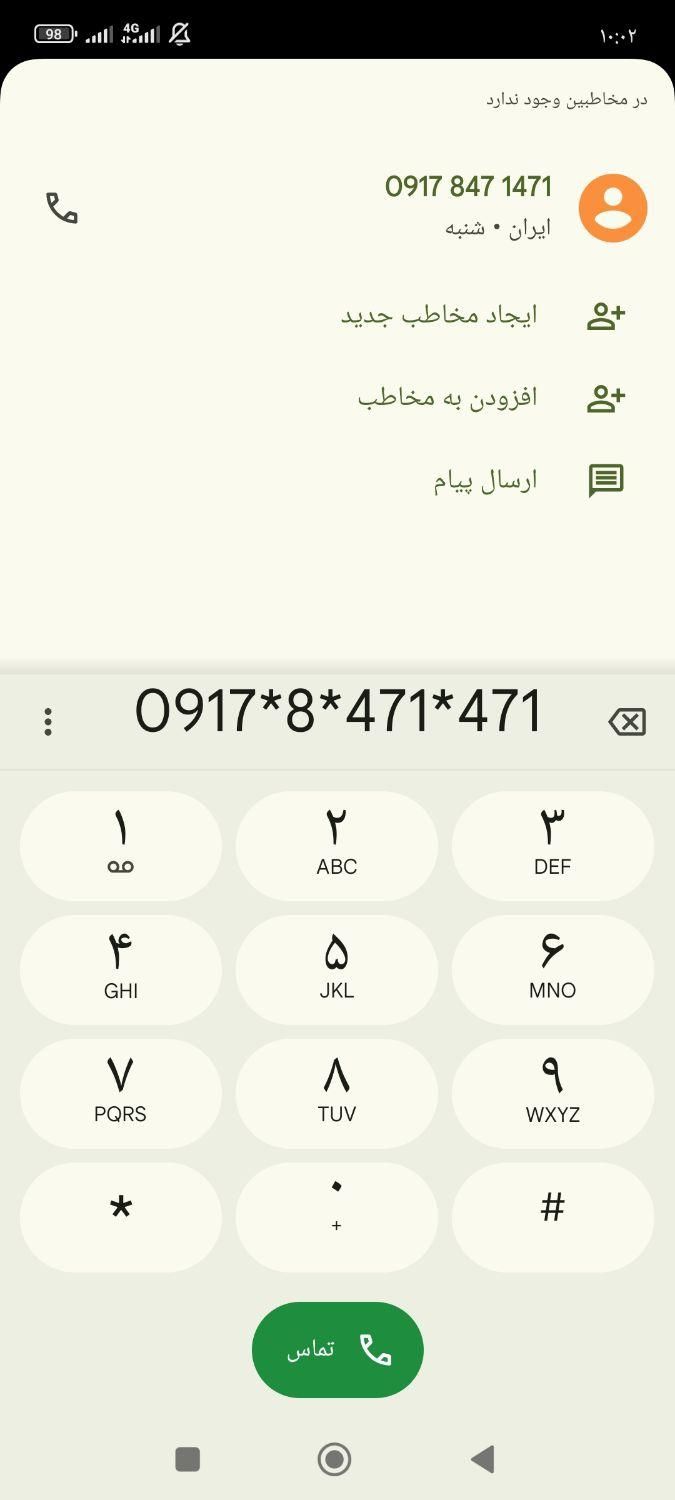Dial digit ۵ JKL key
This screenshot has height=1500, width=675.
[x=337, y=970]
